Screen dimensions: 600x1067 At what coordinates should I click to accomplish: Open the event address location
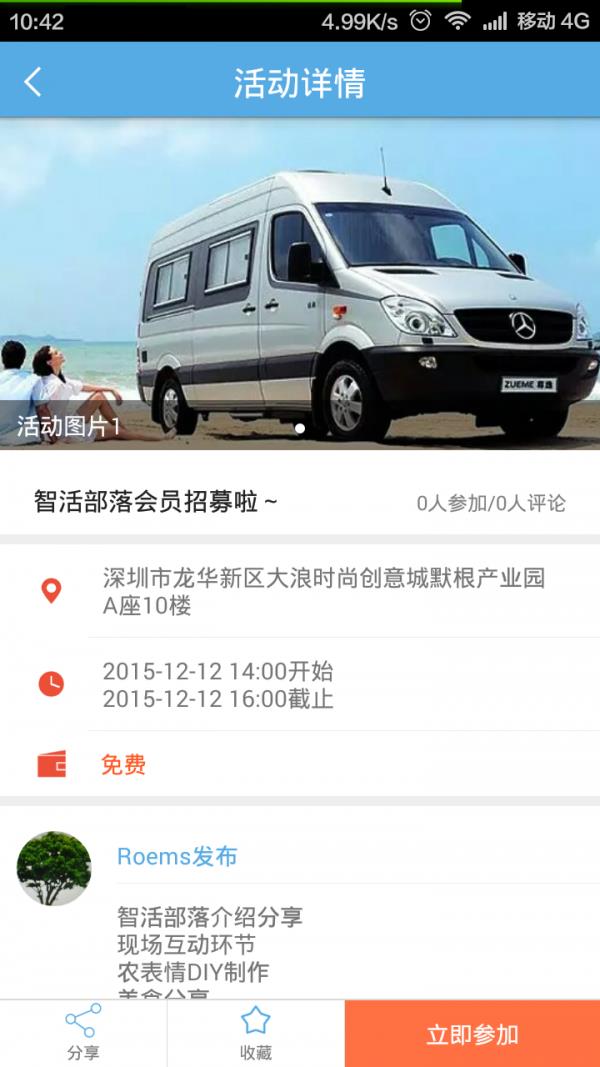[323, 591]
